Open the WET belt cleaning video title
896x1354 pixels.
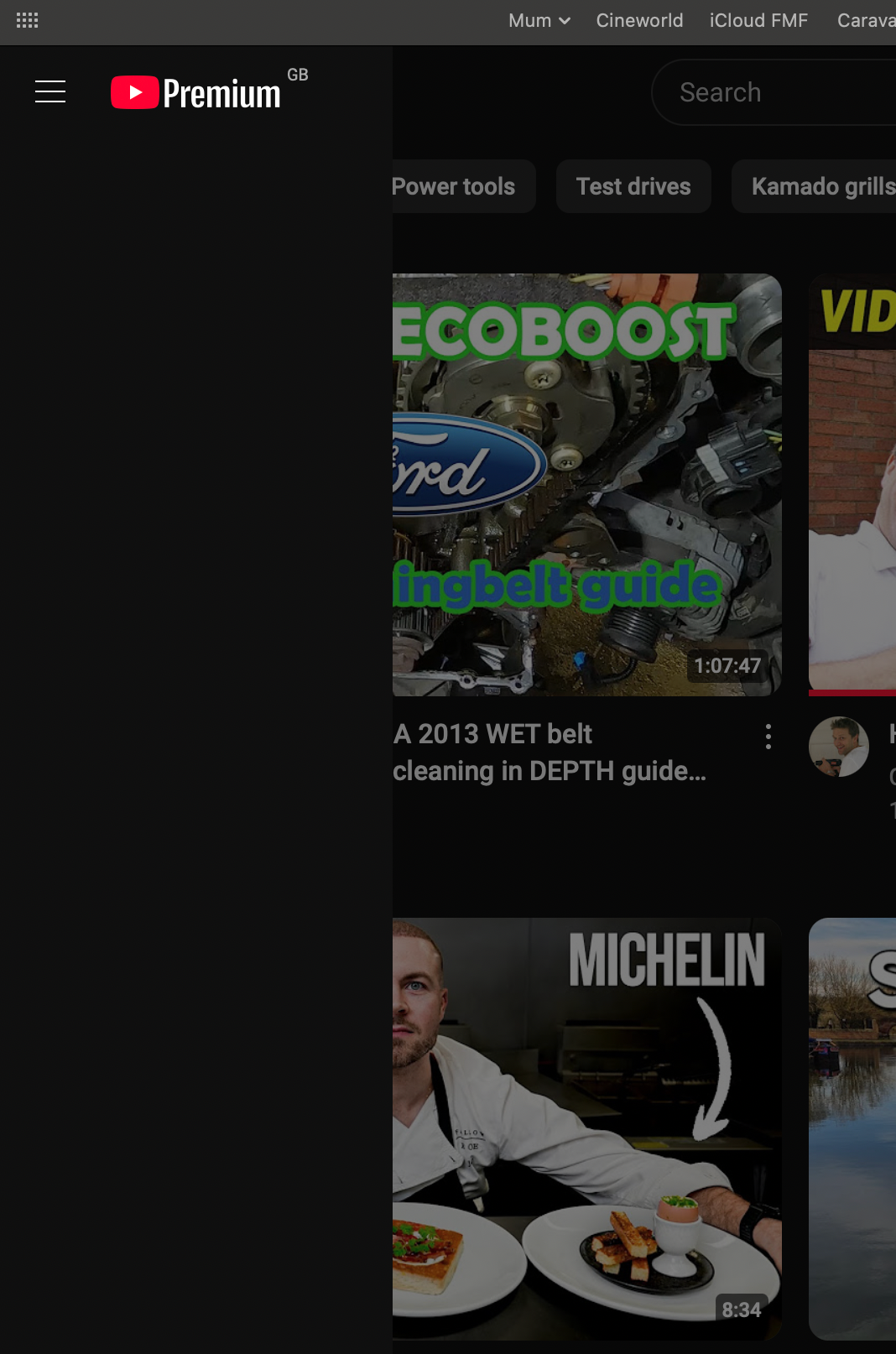(550, 753)
